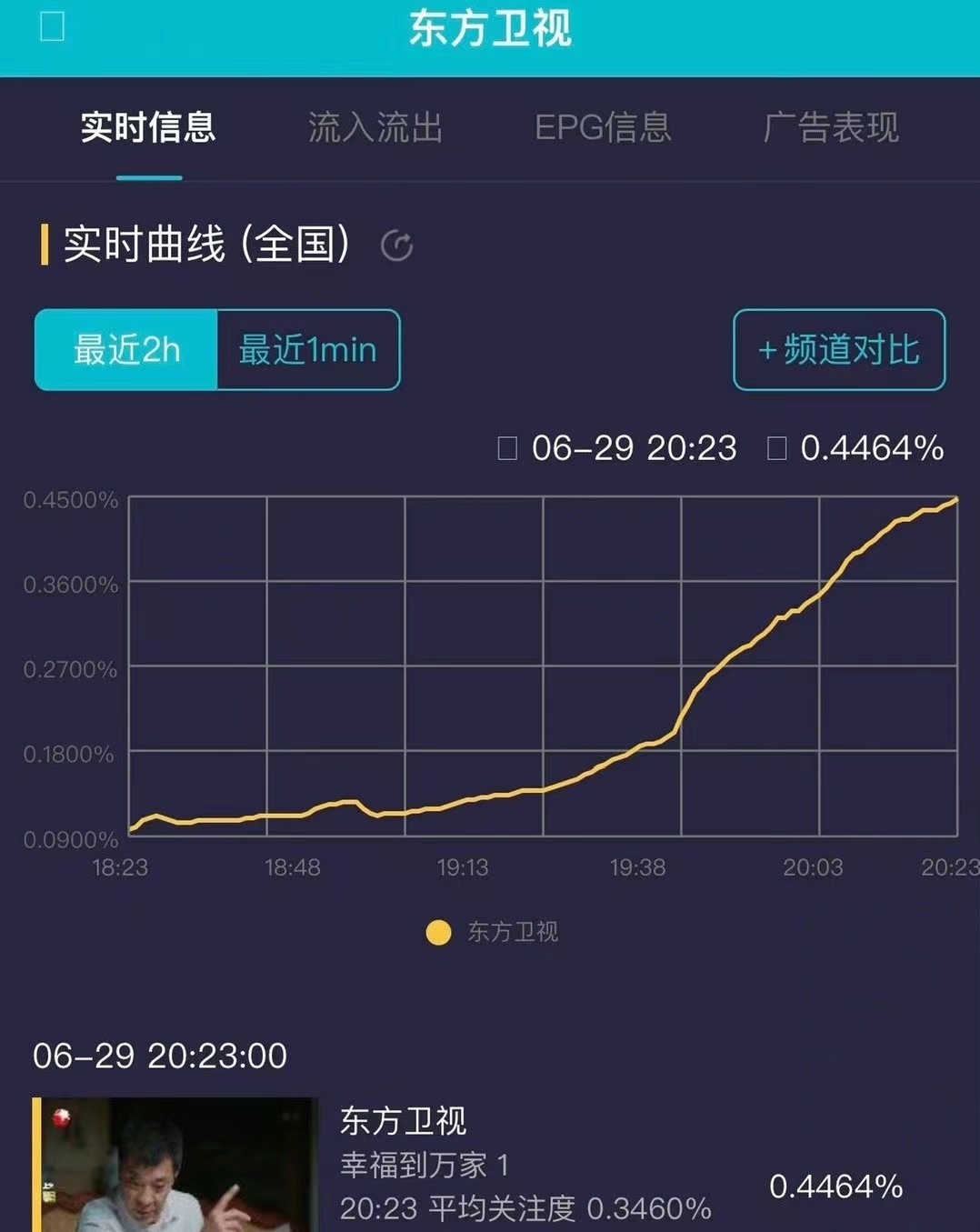Open the 流入流出 tab
This screenshot has width=980, height=1232.
click(375, 127)
